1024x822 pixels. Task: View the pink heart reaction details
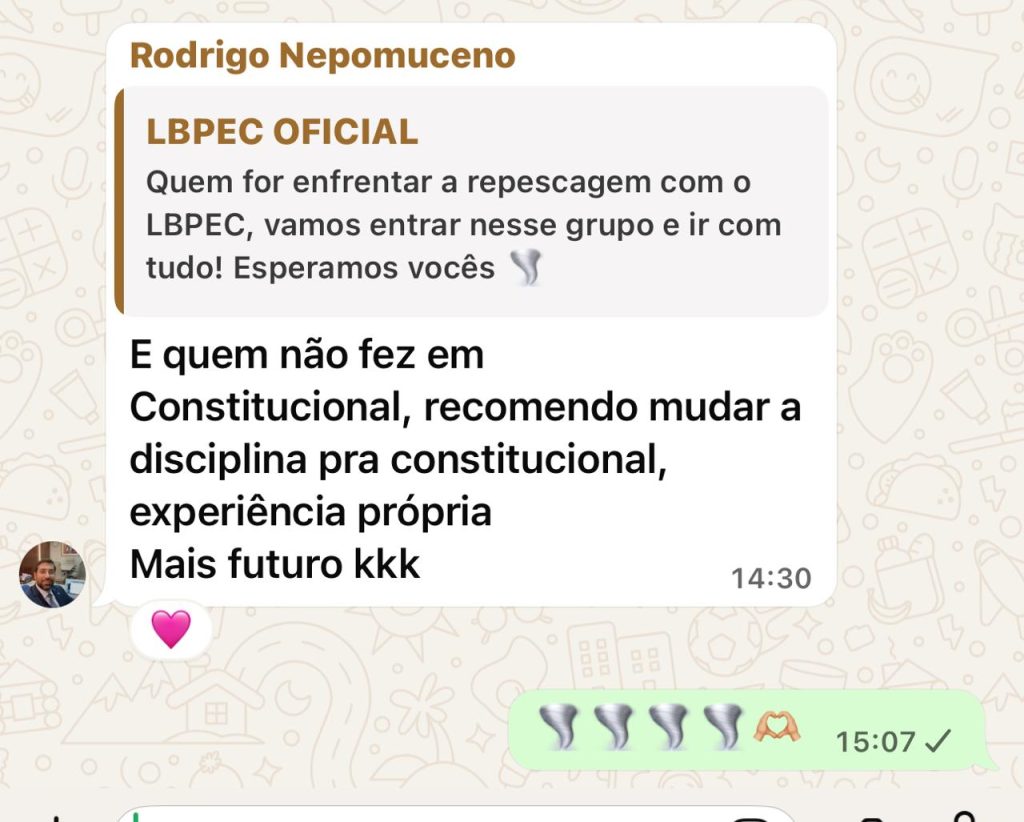point(171,630)
